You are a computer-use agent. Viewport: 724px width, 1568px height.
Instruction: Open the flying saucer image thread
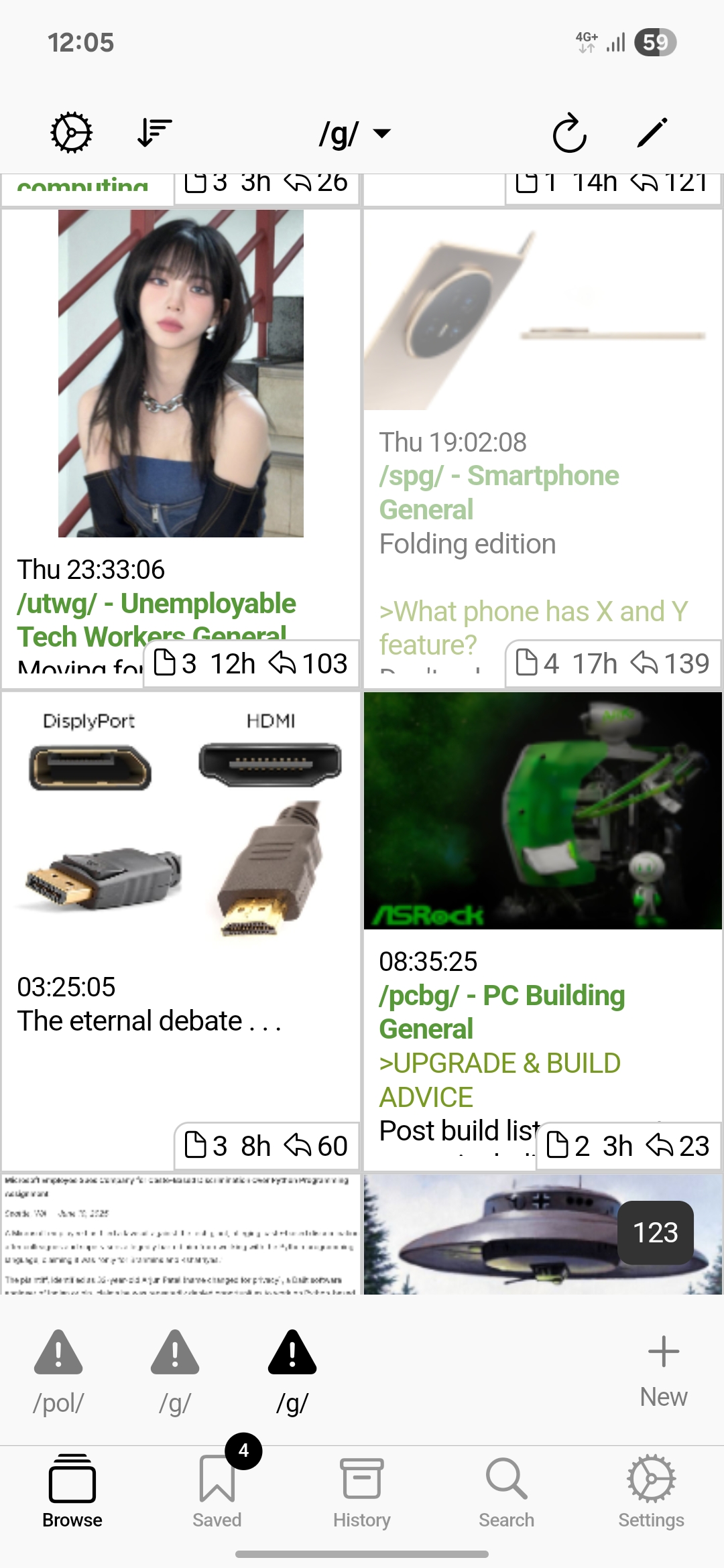coord(543,1234)
